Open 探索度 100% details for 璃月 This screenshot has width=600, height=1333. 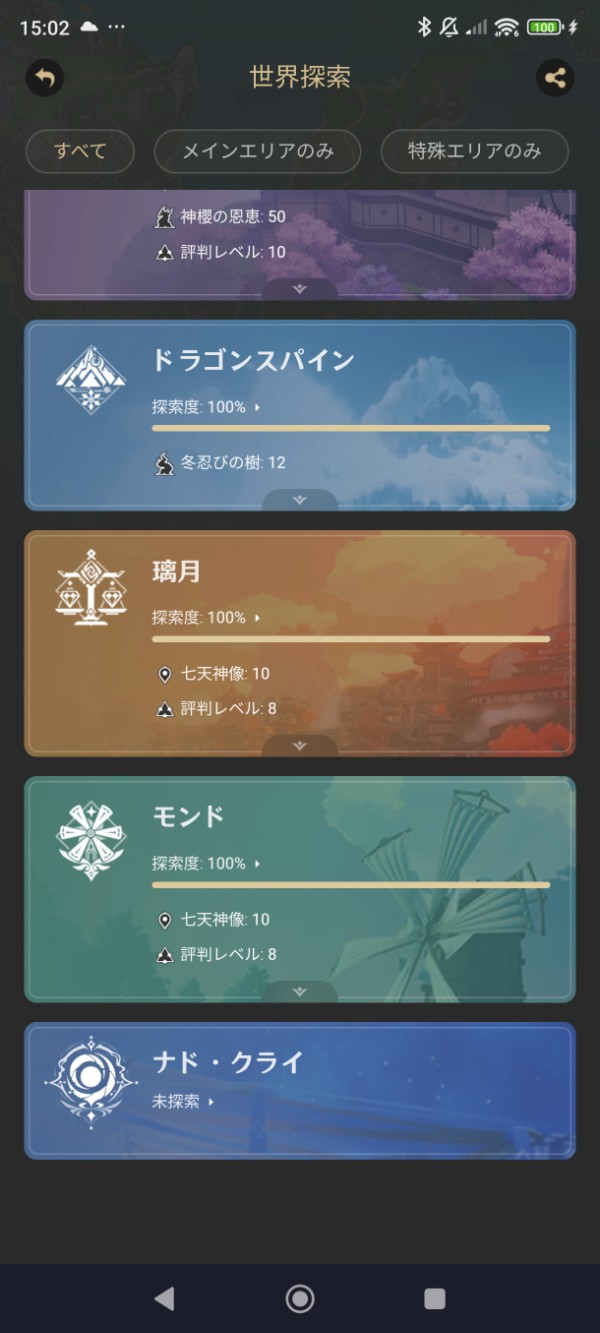(206, 618)
